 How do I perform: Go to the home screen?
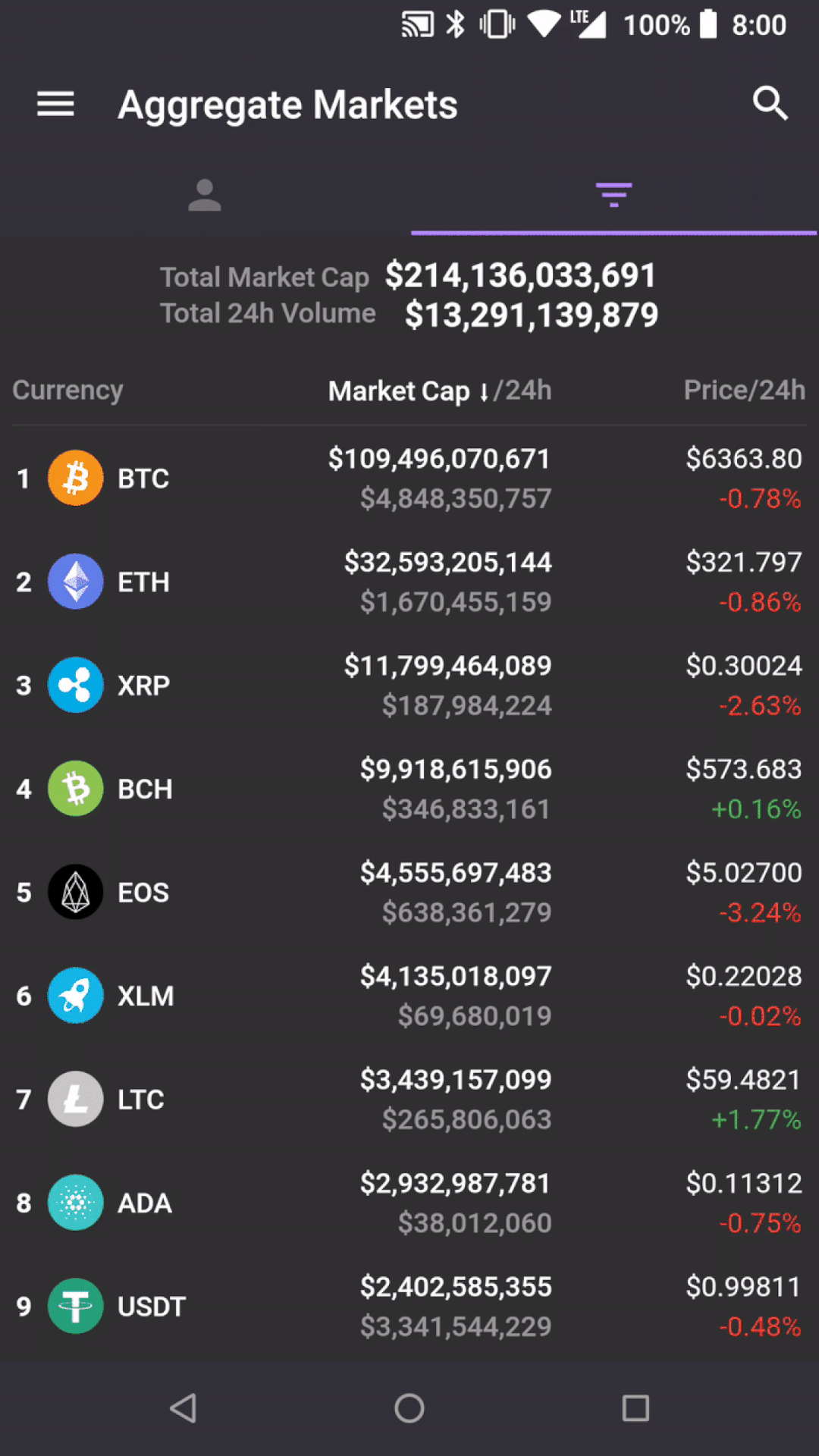(x=409, y=1408)
